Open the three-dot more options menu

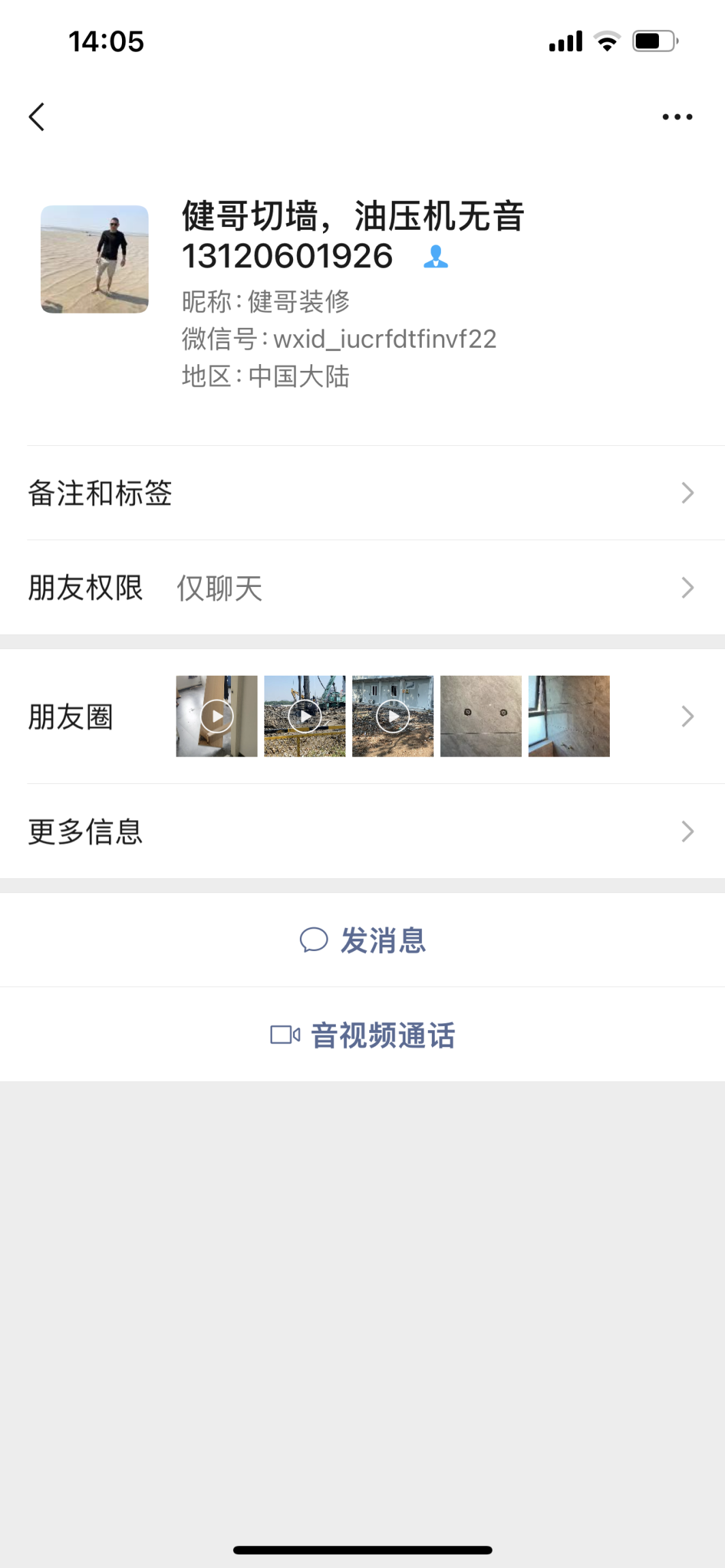click(x=677, y=117)
